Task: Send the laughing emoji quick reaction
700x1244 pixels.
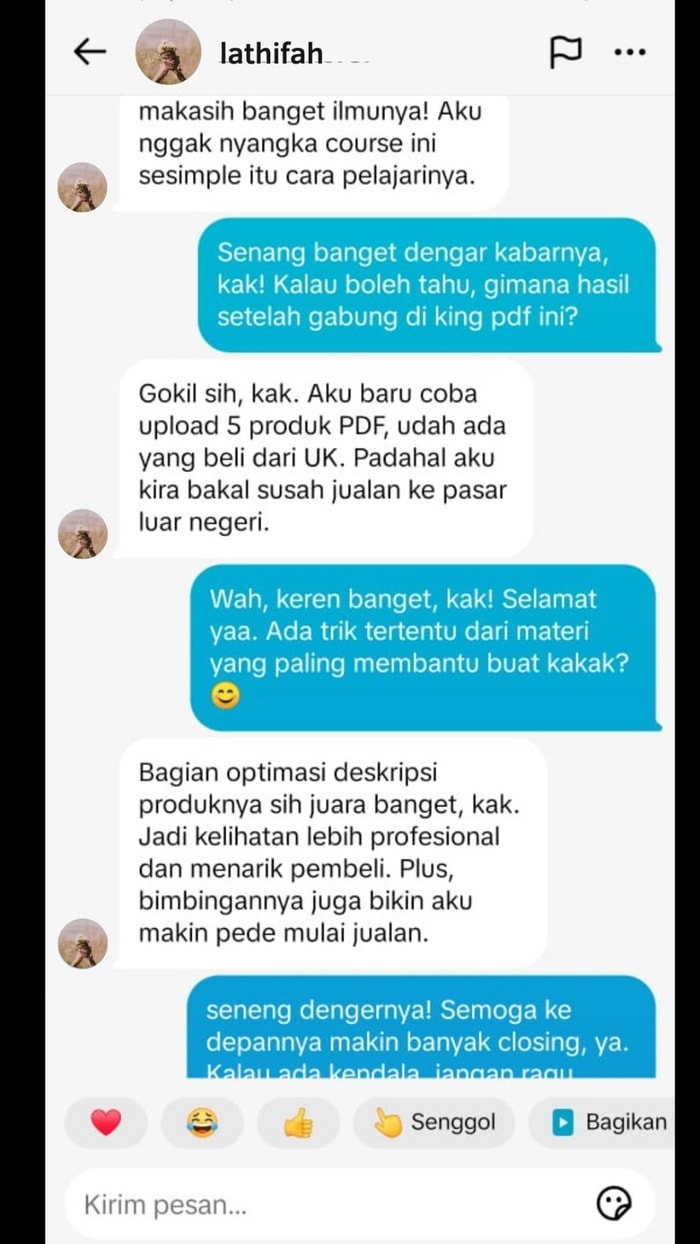Action: (202, 1123)
